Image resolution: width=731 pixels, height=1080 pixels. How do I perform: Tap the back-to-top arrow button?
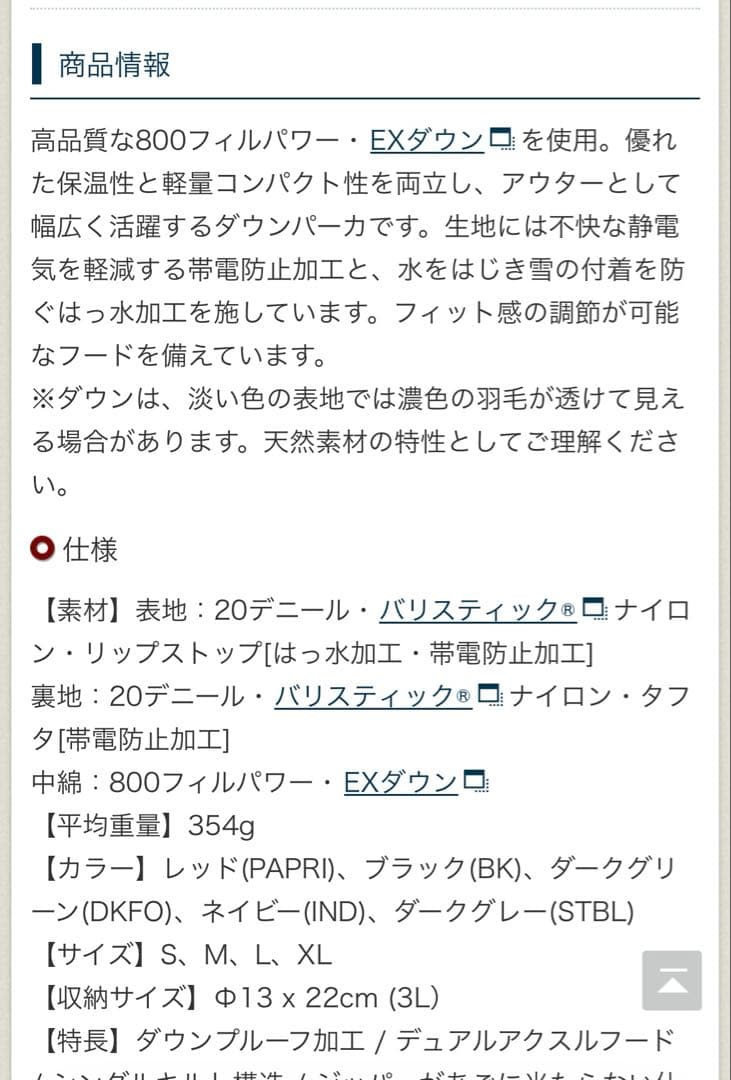click(672, 980)
